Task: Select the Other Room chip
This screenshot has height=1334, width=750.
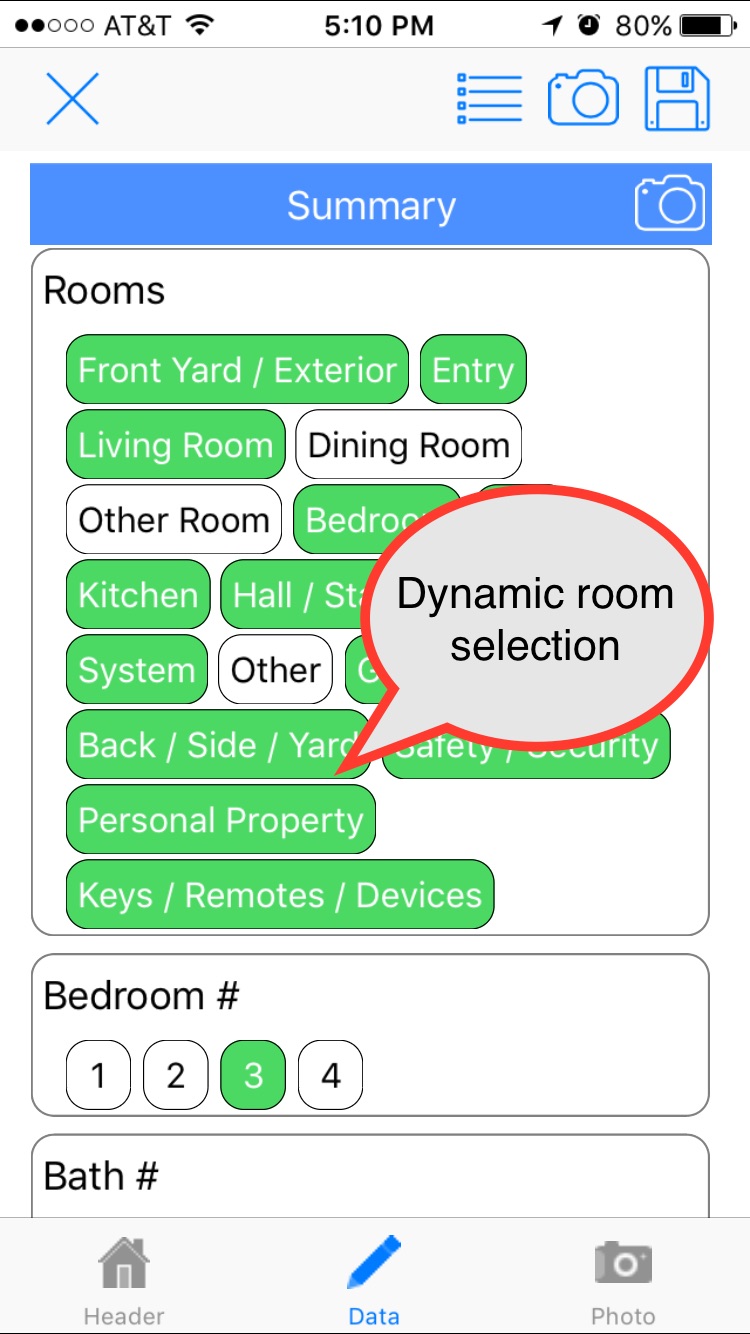Action: point(174,520)
